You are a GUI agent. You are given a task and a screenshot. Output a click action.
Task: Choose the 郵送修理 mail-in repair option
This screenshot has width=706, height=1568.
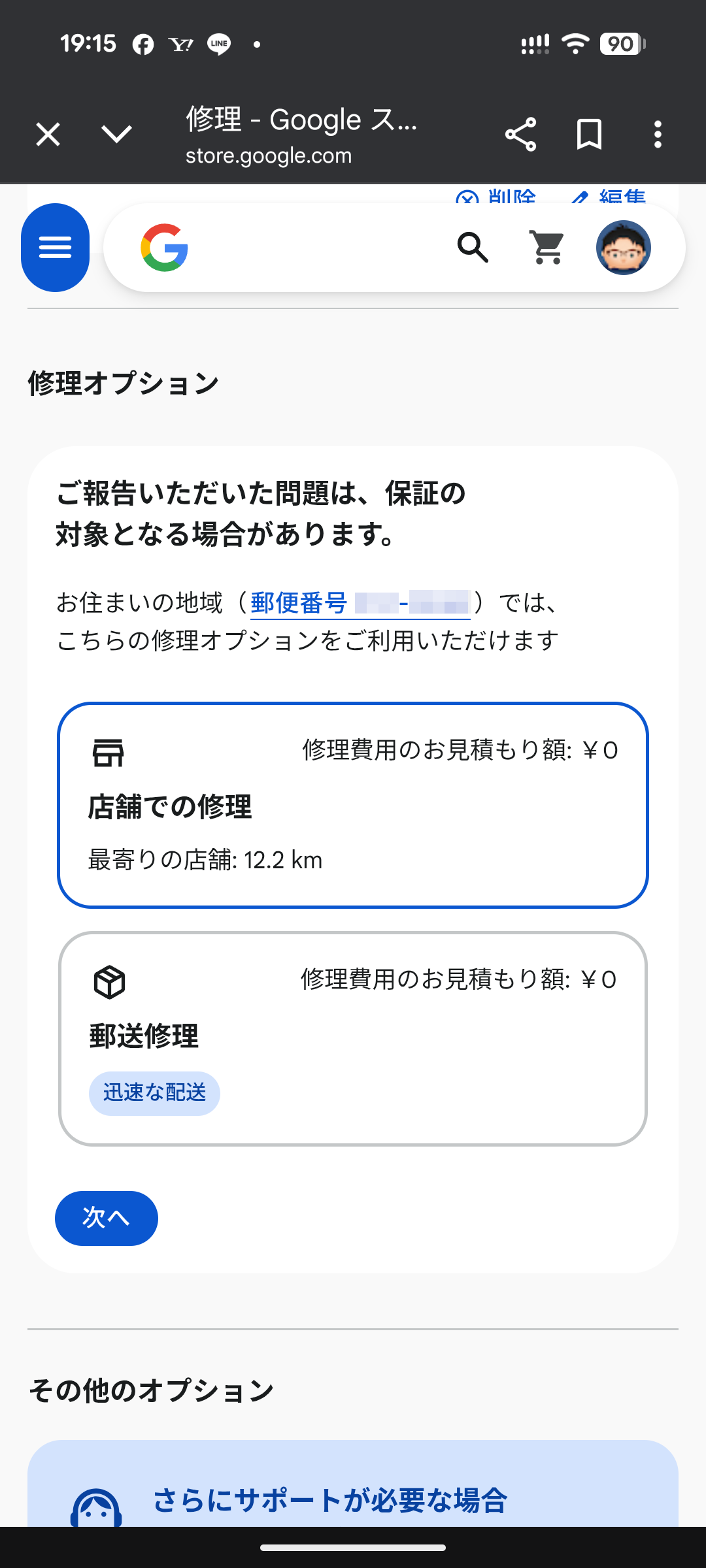[353, 1038]
